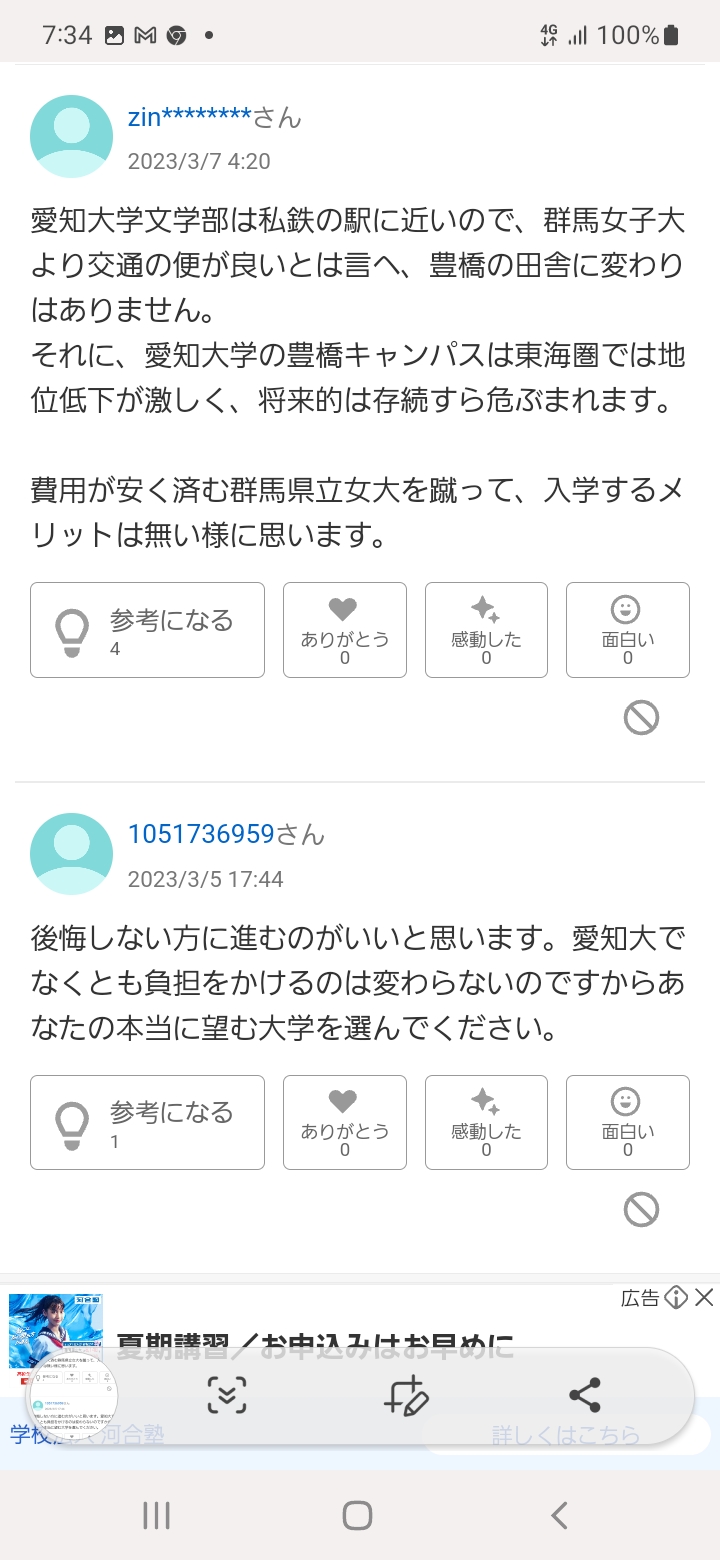Edit the captured screenshot
The width and height of the screenshot is (720, 1560).
(x=406, y=1395)
